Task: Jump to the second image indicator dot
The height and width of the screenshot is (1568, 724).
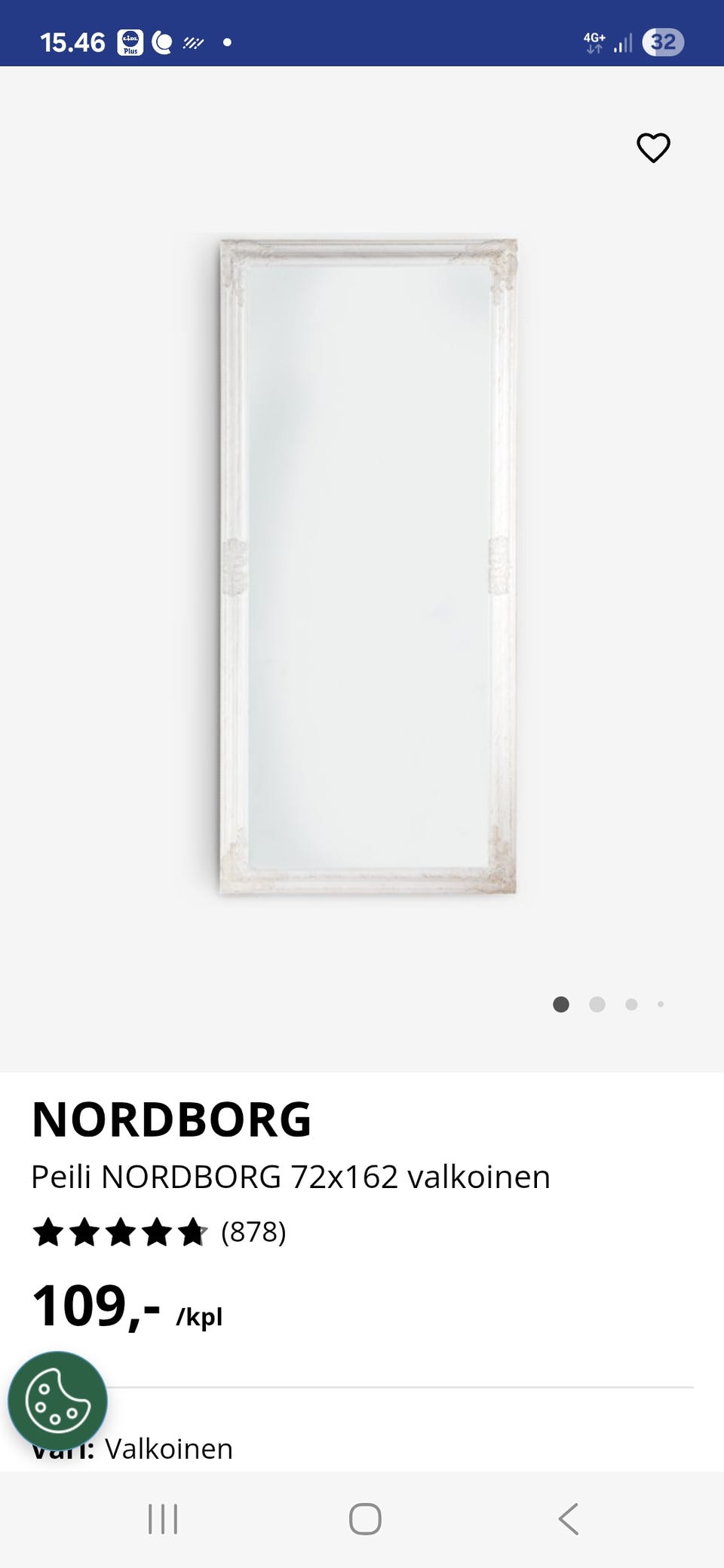Action: (597, 1004)
